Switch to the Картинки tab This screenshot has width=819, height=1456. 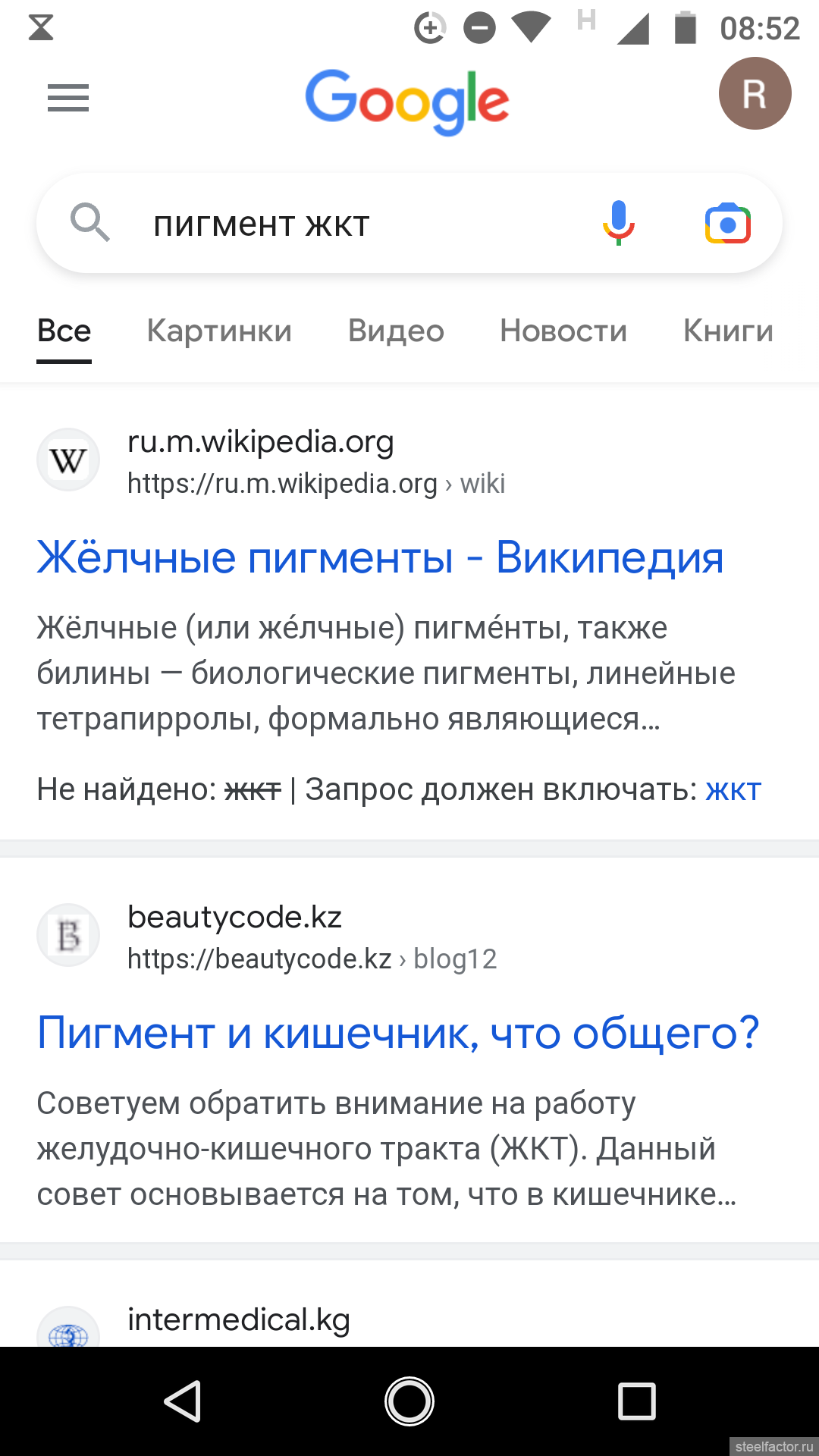click(219, 331)
